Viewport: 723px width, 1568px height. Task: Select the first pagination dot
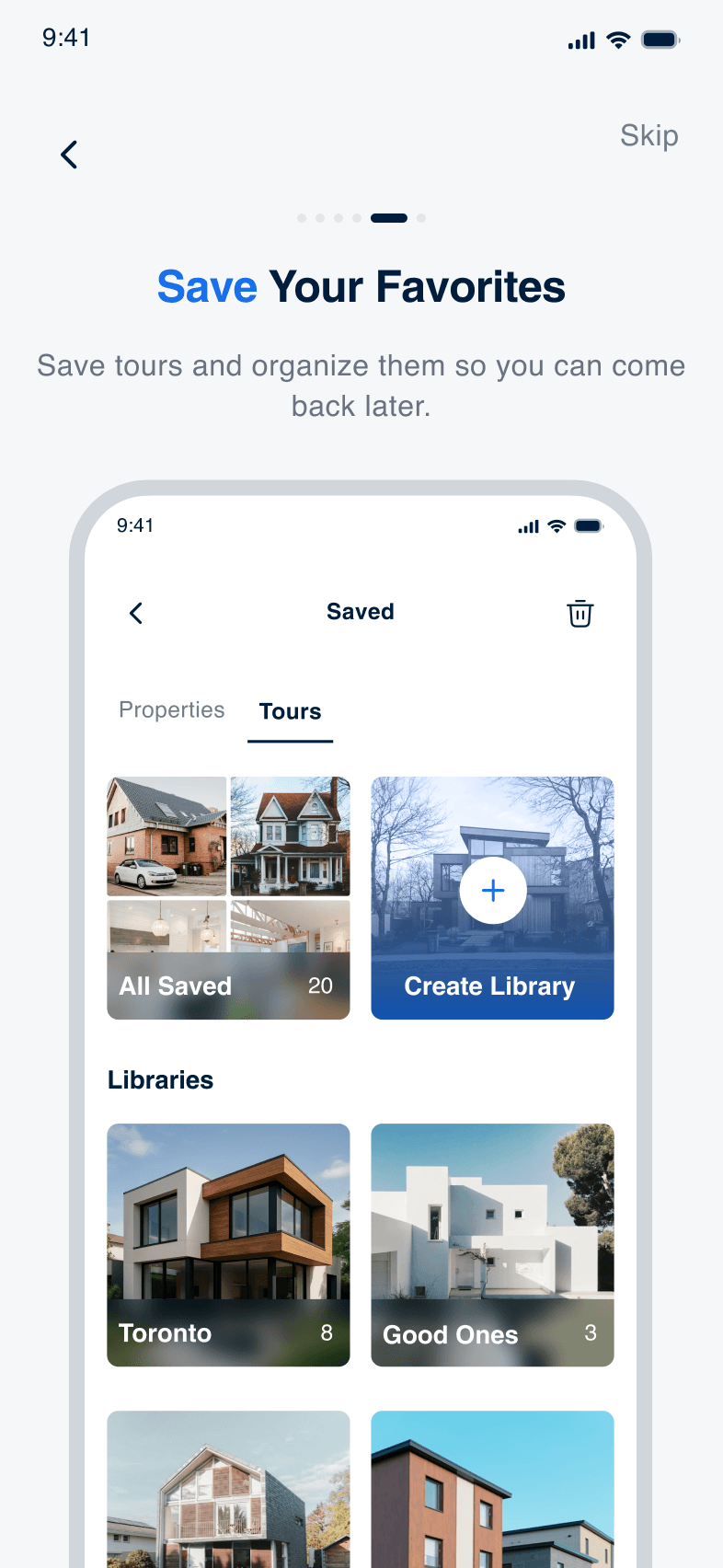click(302, 218)
